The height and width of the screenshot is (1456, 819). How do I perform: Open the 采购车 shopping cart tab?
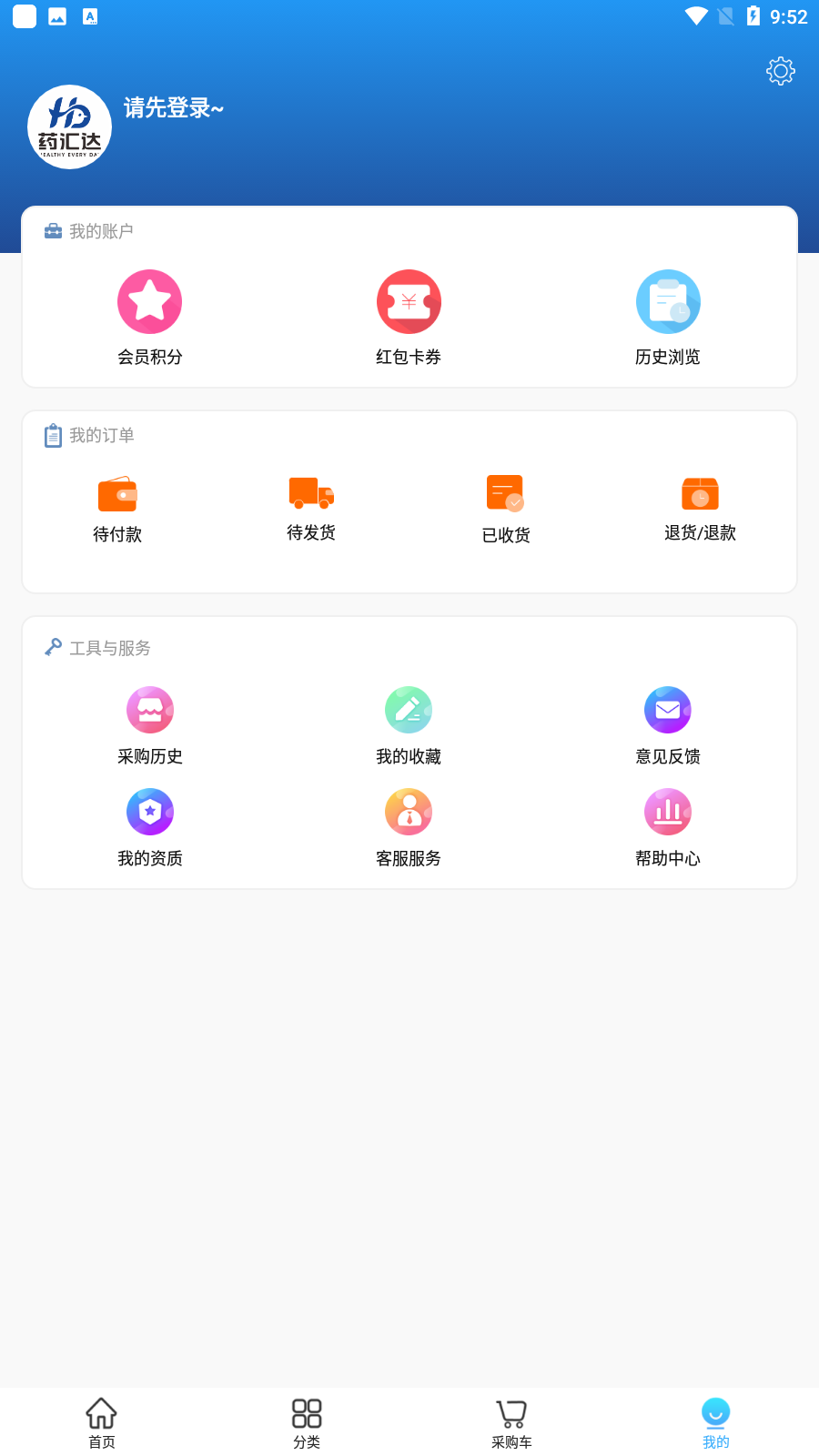point(511,1422)
